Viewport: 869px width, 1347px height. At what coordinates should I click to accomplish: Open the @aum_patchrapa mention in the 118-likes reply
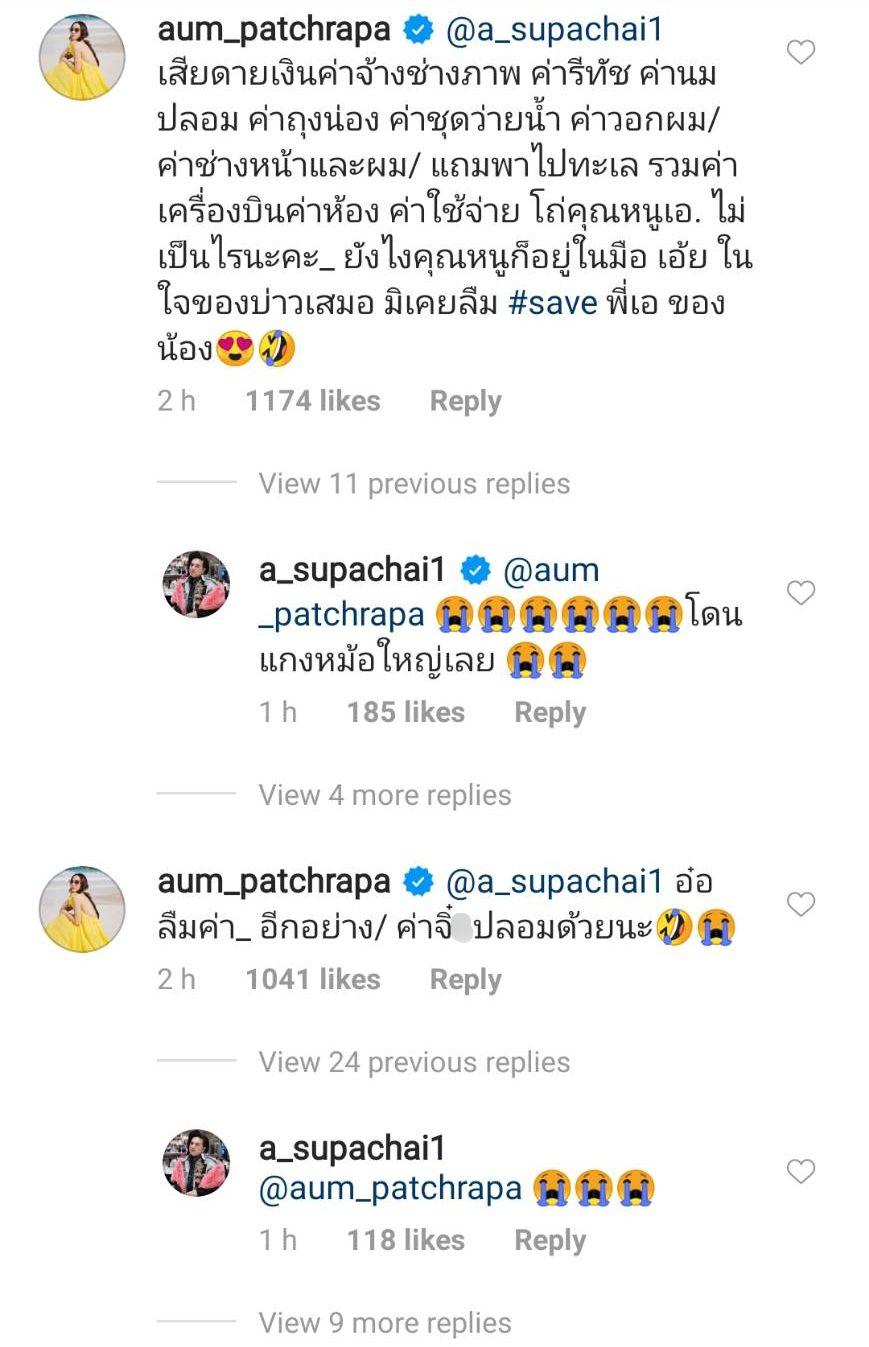point(390,1189)
